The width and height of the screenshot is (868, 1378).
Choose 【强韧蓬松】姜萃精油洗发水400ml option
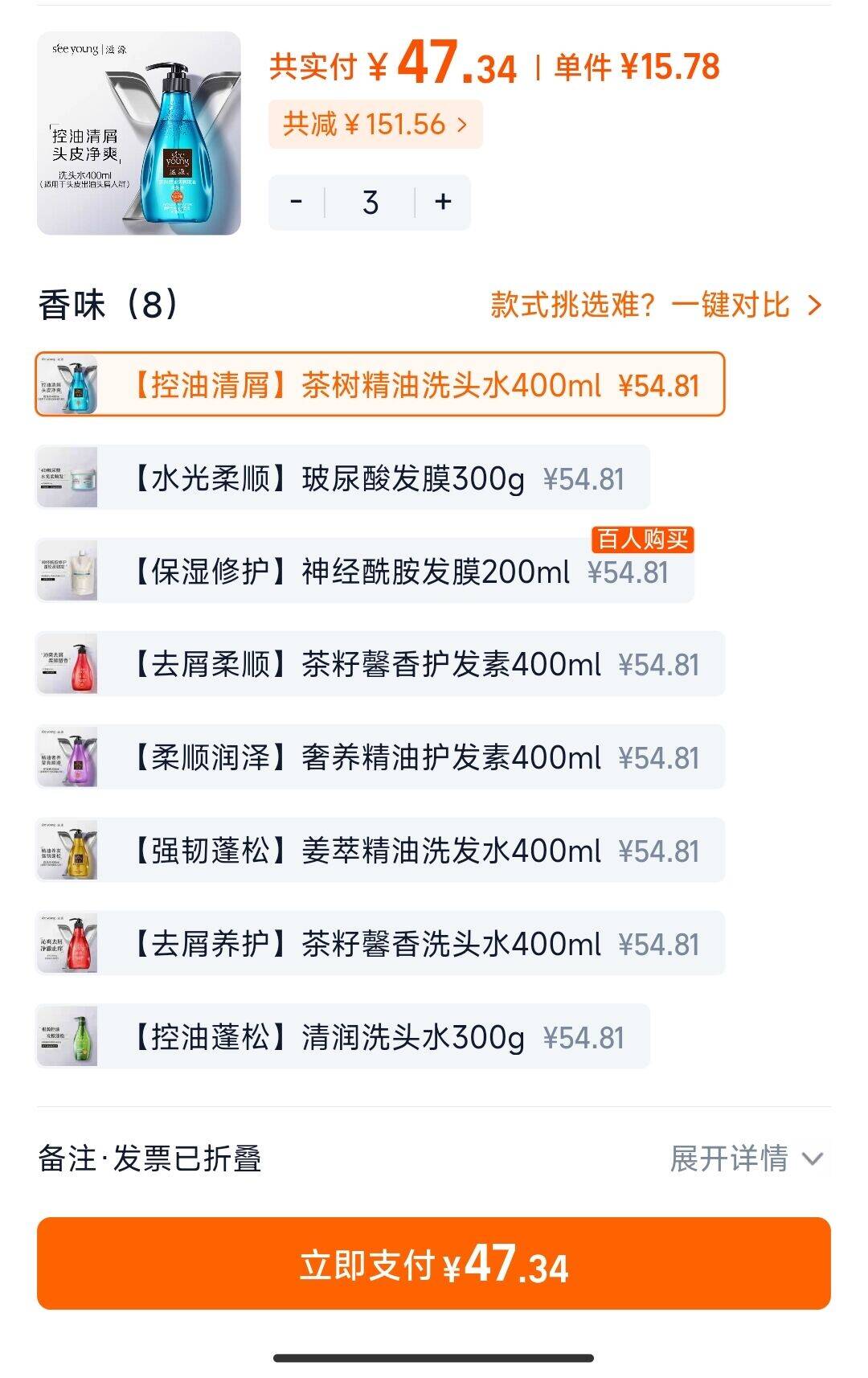tap(379, 851)
